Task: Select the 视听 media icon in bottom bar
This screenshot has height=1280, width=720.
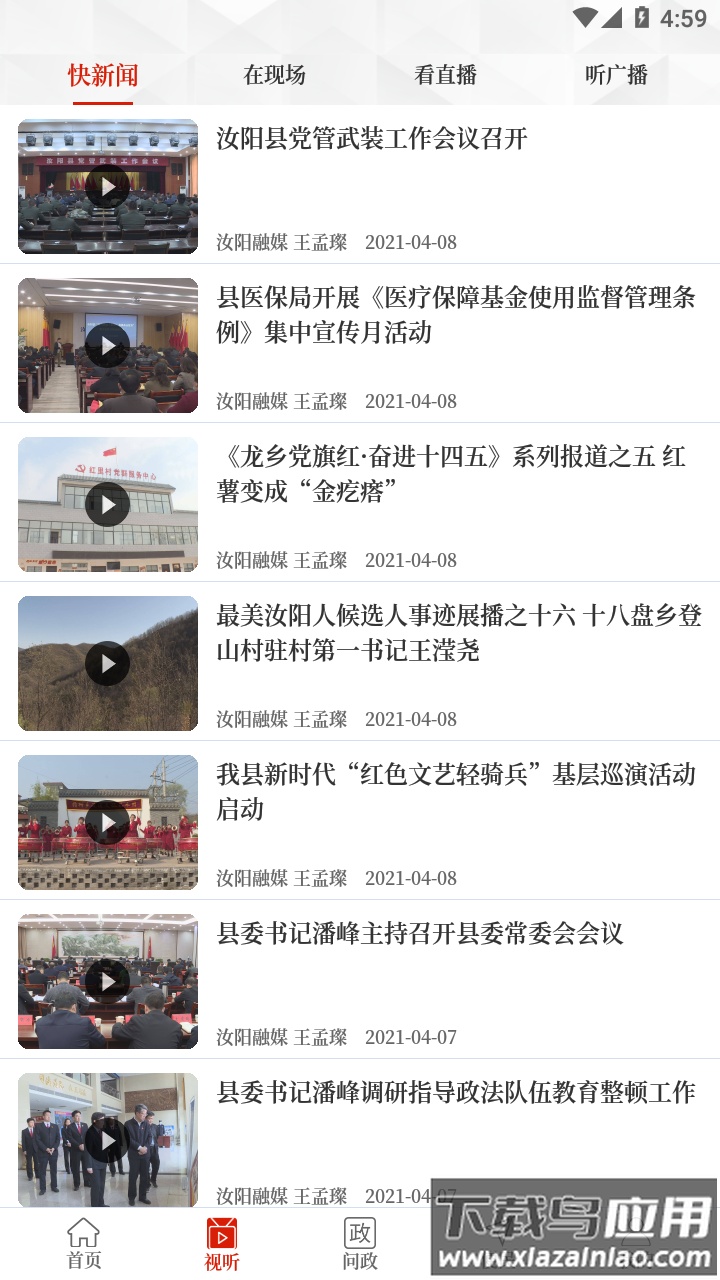Action: click(223, 1240)
